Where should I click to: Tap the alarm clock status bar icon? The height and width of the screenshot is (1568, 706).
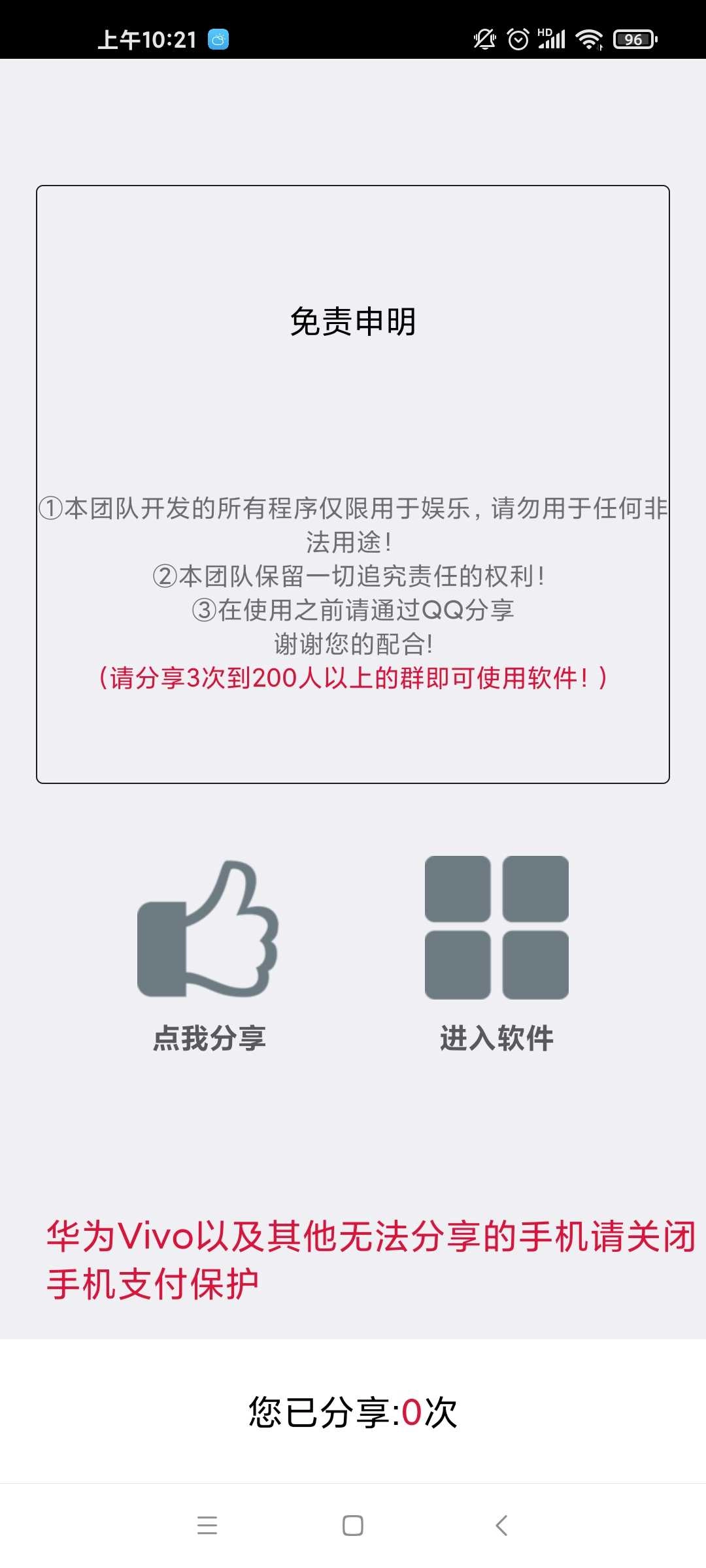518,39
